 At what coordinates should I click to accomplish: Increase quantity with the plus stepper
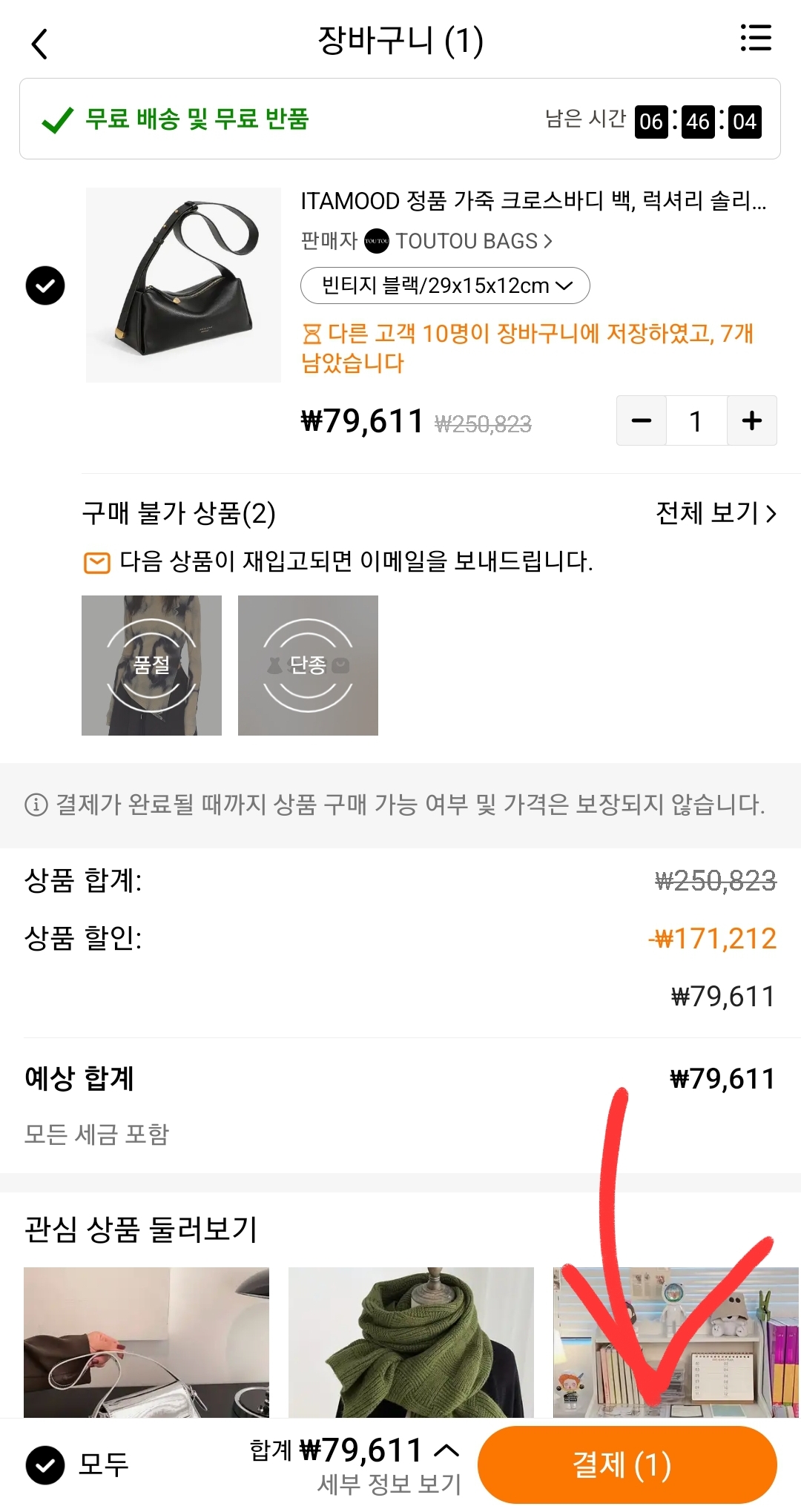[751, 420]
